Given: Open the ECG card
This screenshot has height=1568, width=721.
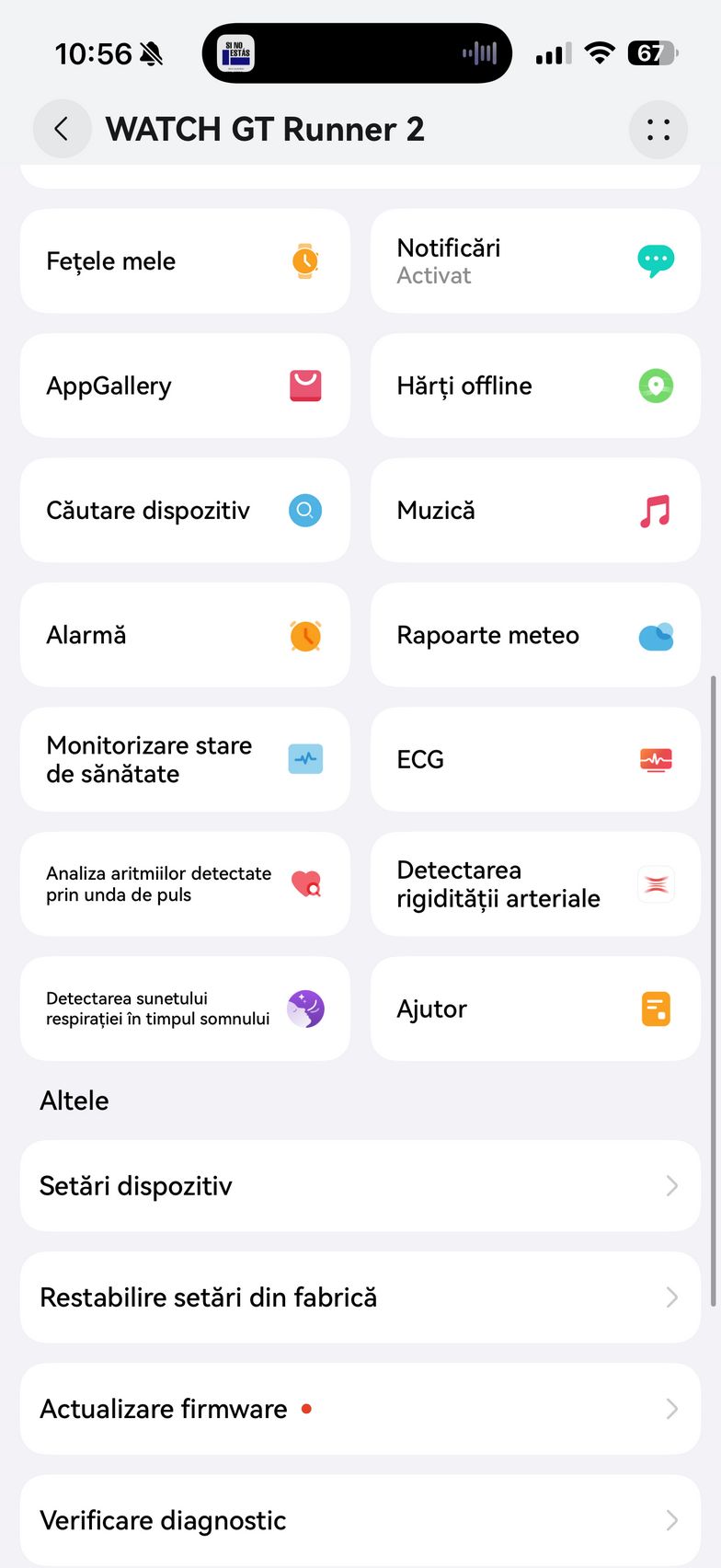Looking at the screenshot, I should coord(535,759).
